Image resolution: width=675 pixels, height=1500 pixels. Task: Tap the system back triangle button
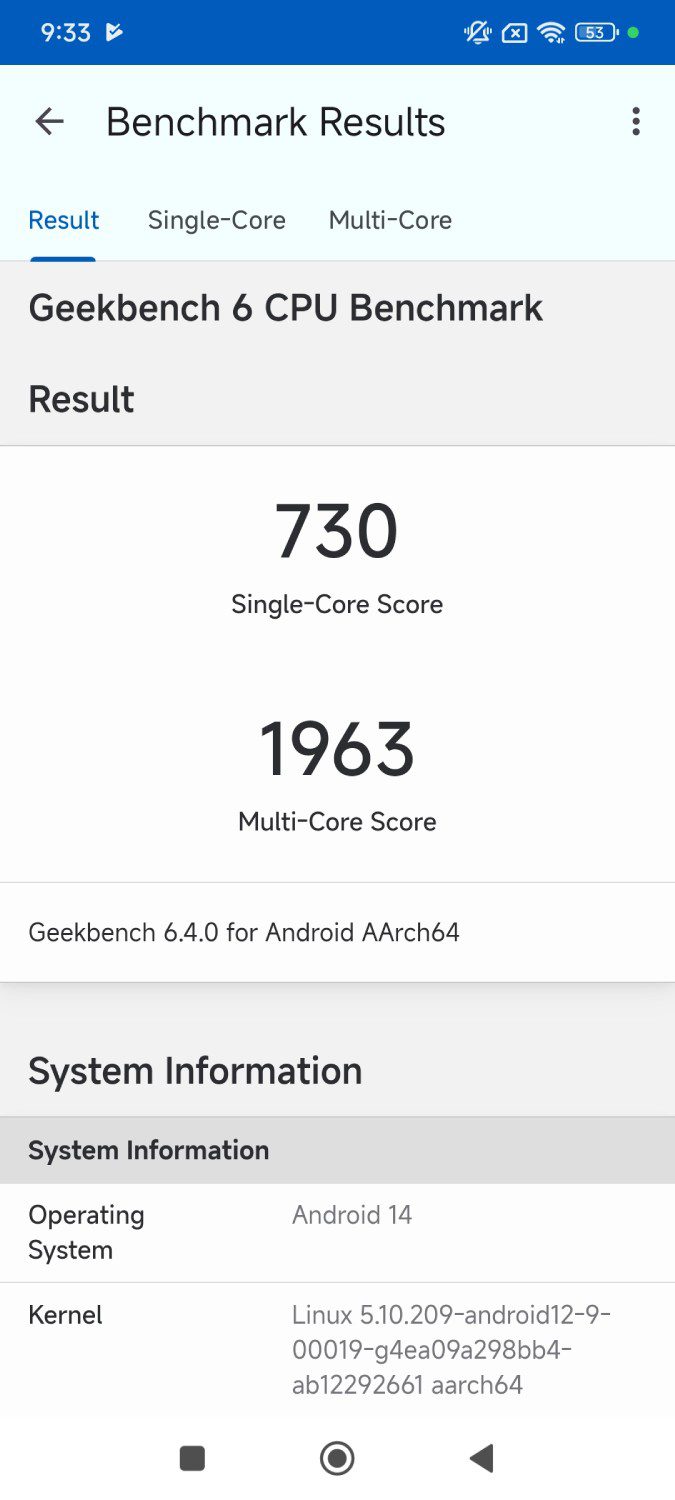(482, 1459)
